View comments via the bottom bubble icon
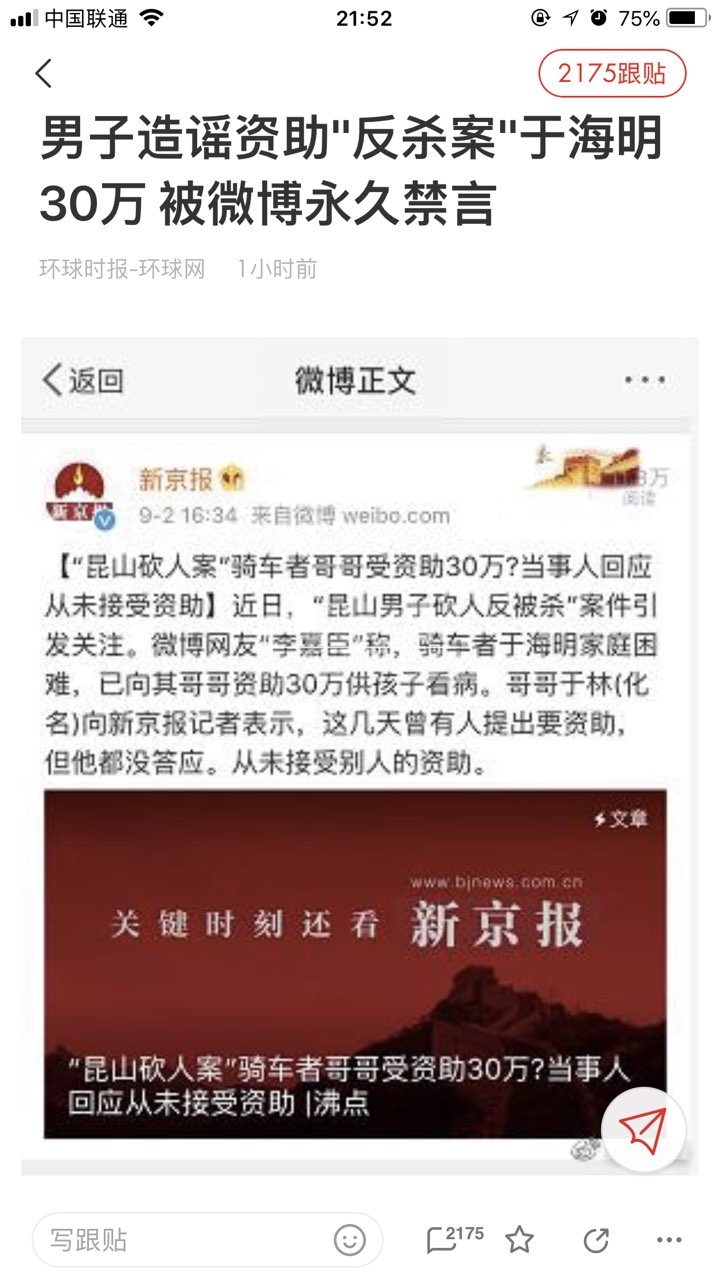 (452, 1240)
